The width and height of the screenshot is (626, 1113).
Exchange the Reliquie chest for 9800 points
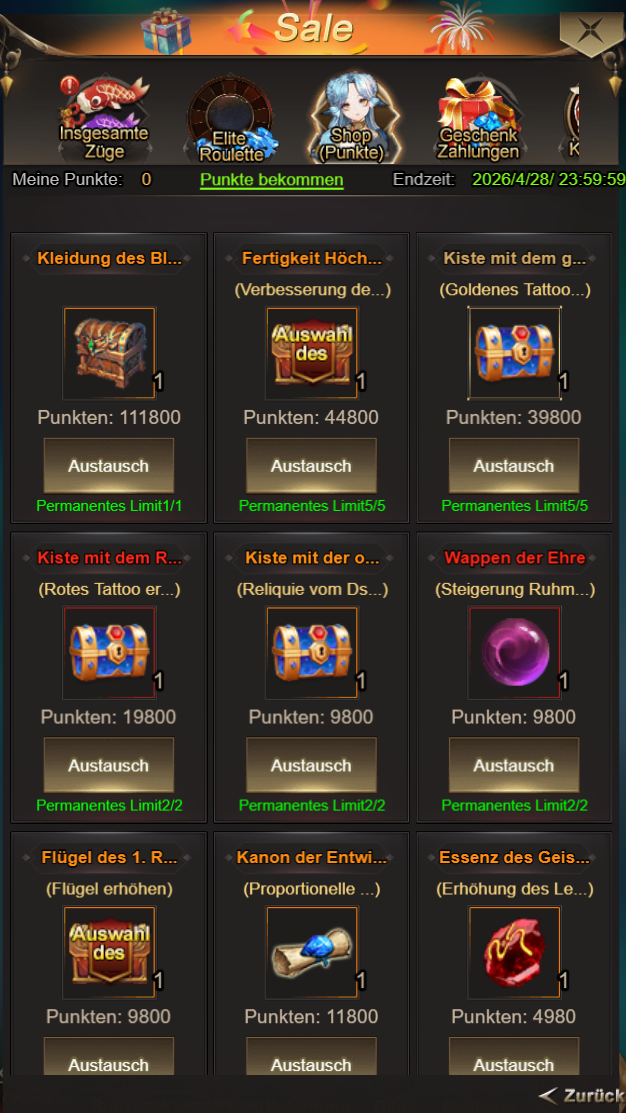click(311, 765)
